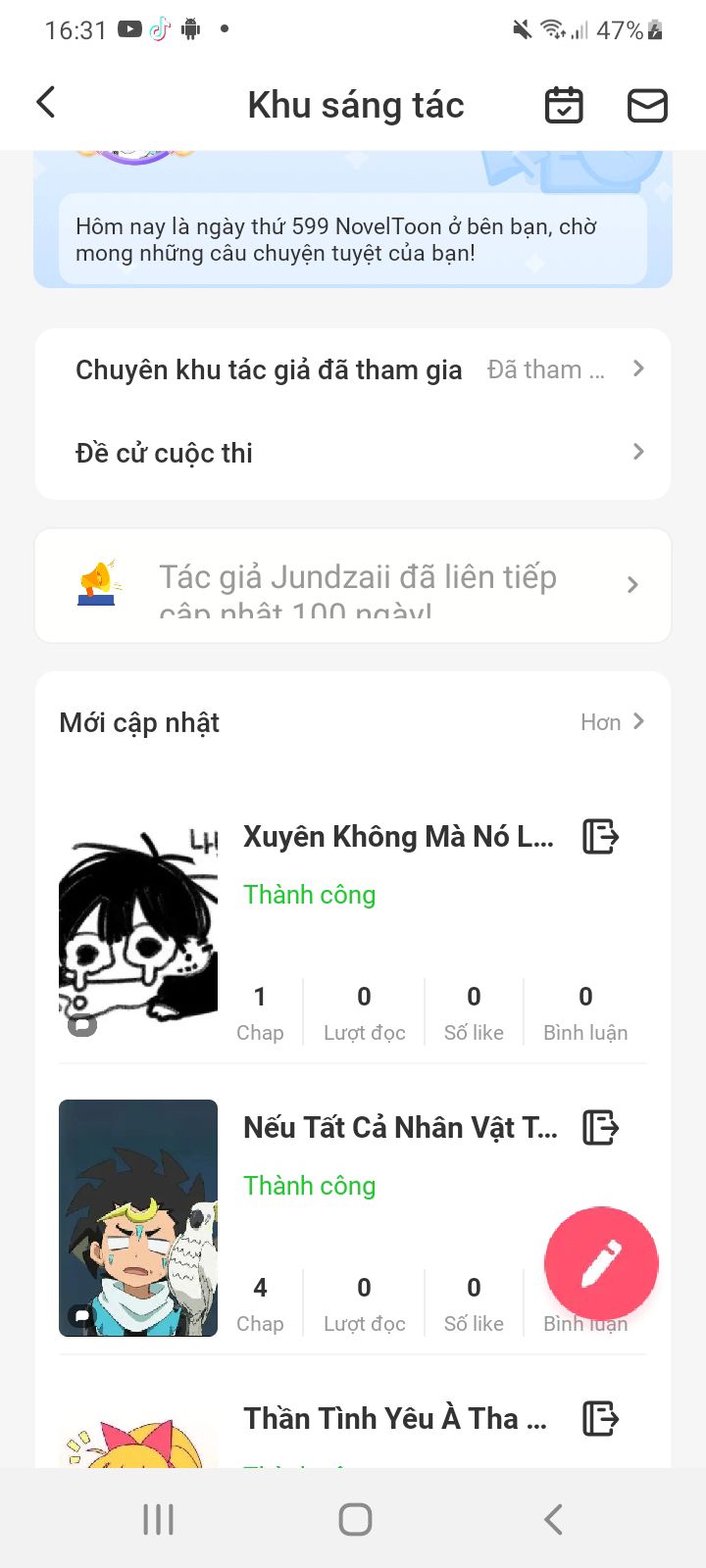Create a new work with the pencil button
706x1568 pixels.
pos(601,1263)
